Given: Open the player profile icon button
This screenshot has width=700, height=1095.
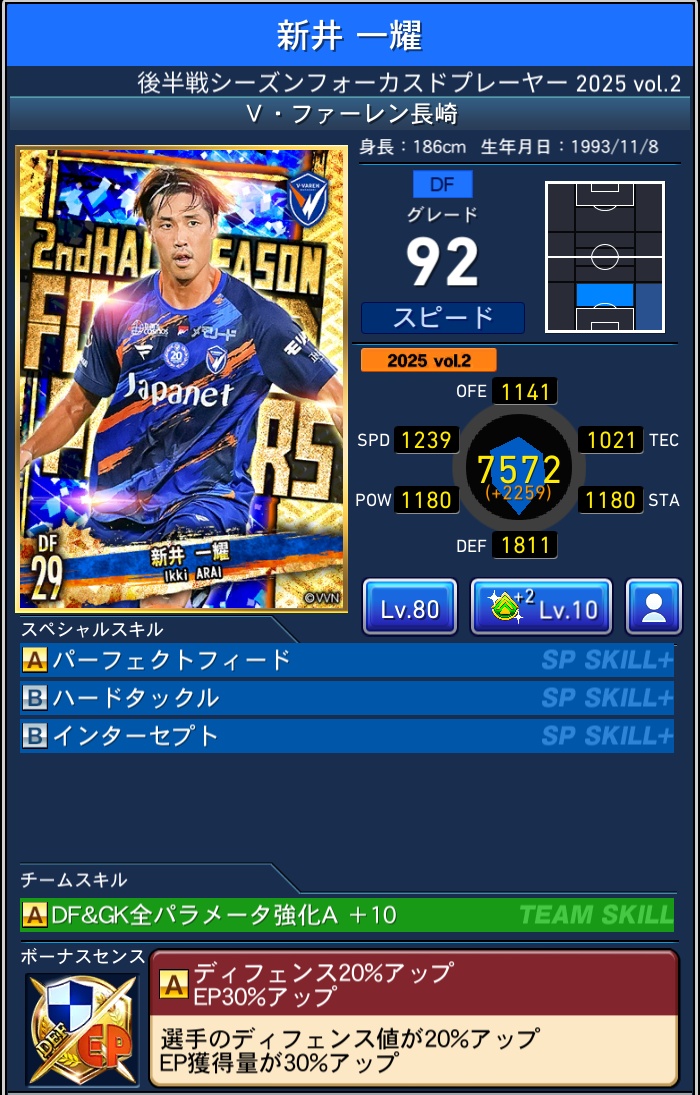Looking at the screenshot, I should (654, 607).
